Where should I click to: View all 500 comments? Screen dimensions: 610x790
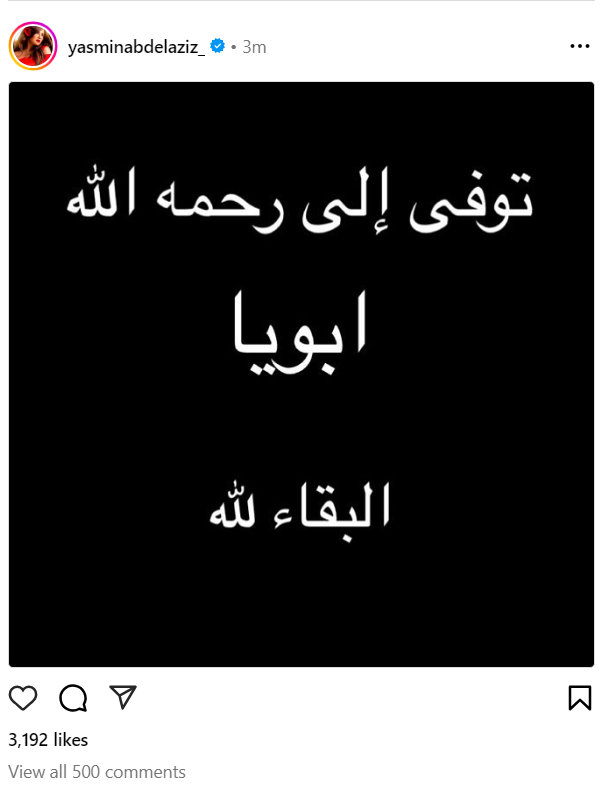click(97, 772)
